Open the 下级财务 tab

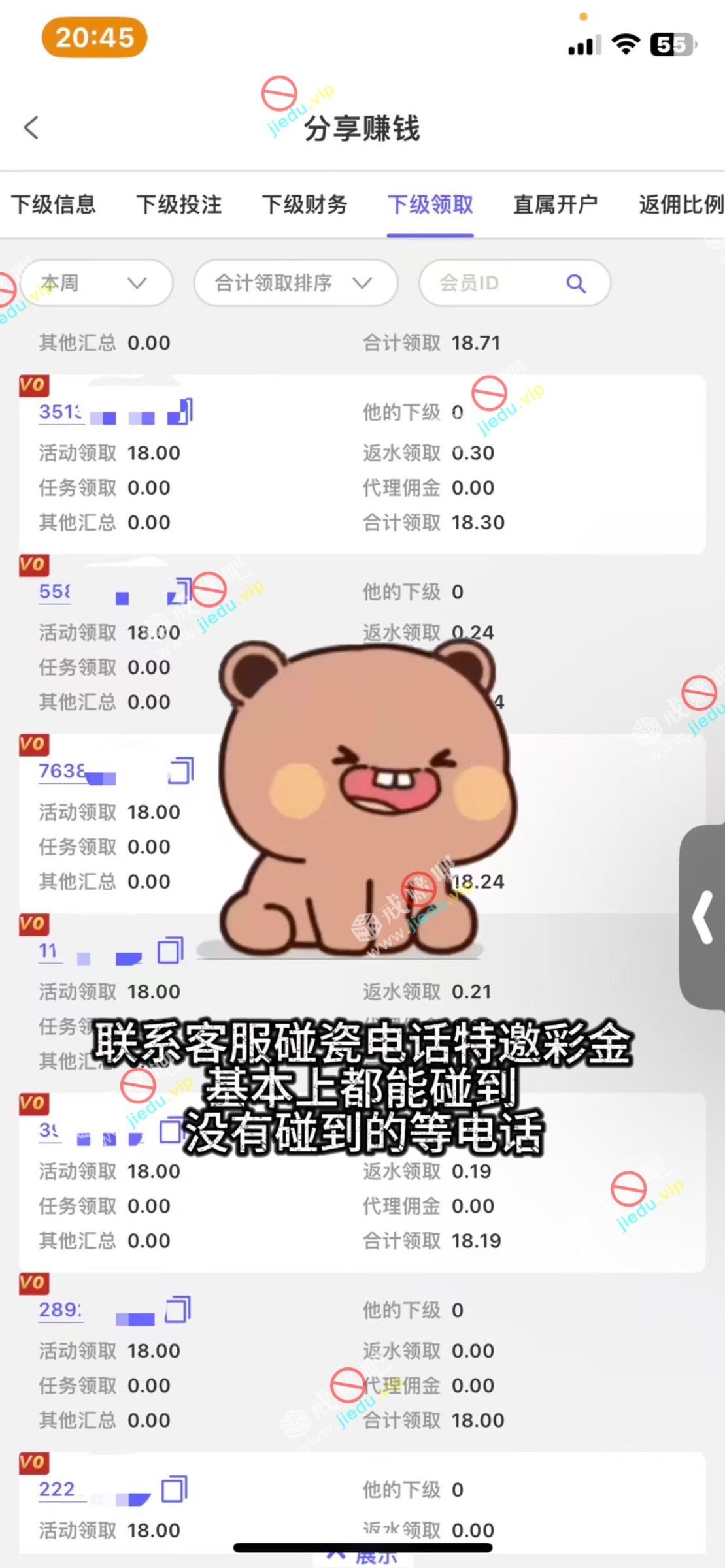click(x=305, y=204)
